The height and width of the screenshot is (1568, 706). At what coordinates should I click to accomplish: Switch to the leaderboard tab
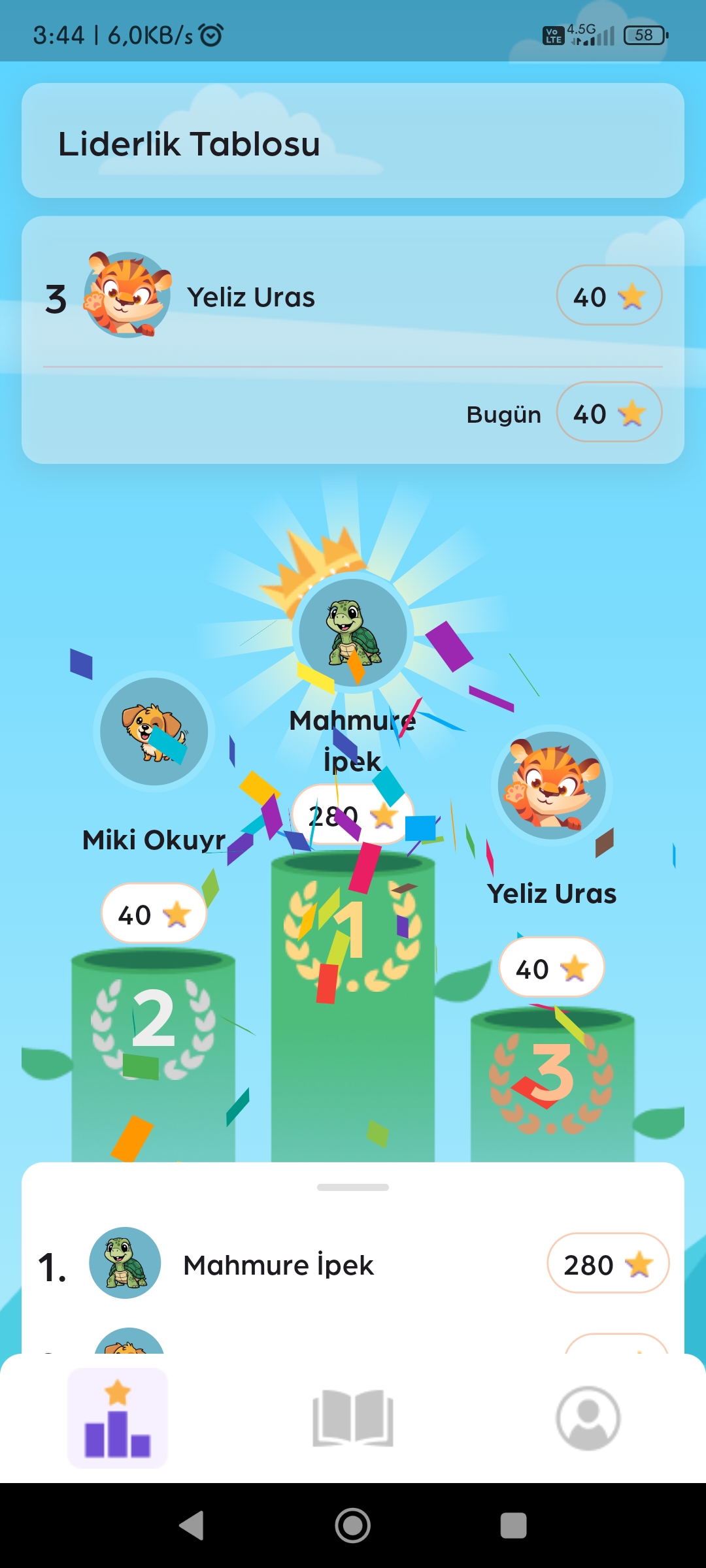click(x=118, y=1418)
